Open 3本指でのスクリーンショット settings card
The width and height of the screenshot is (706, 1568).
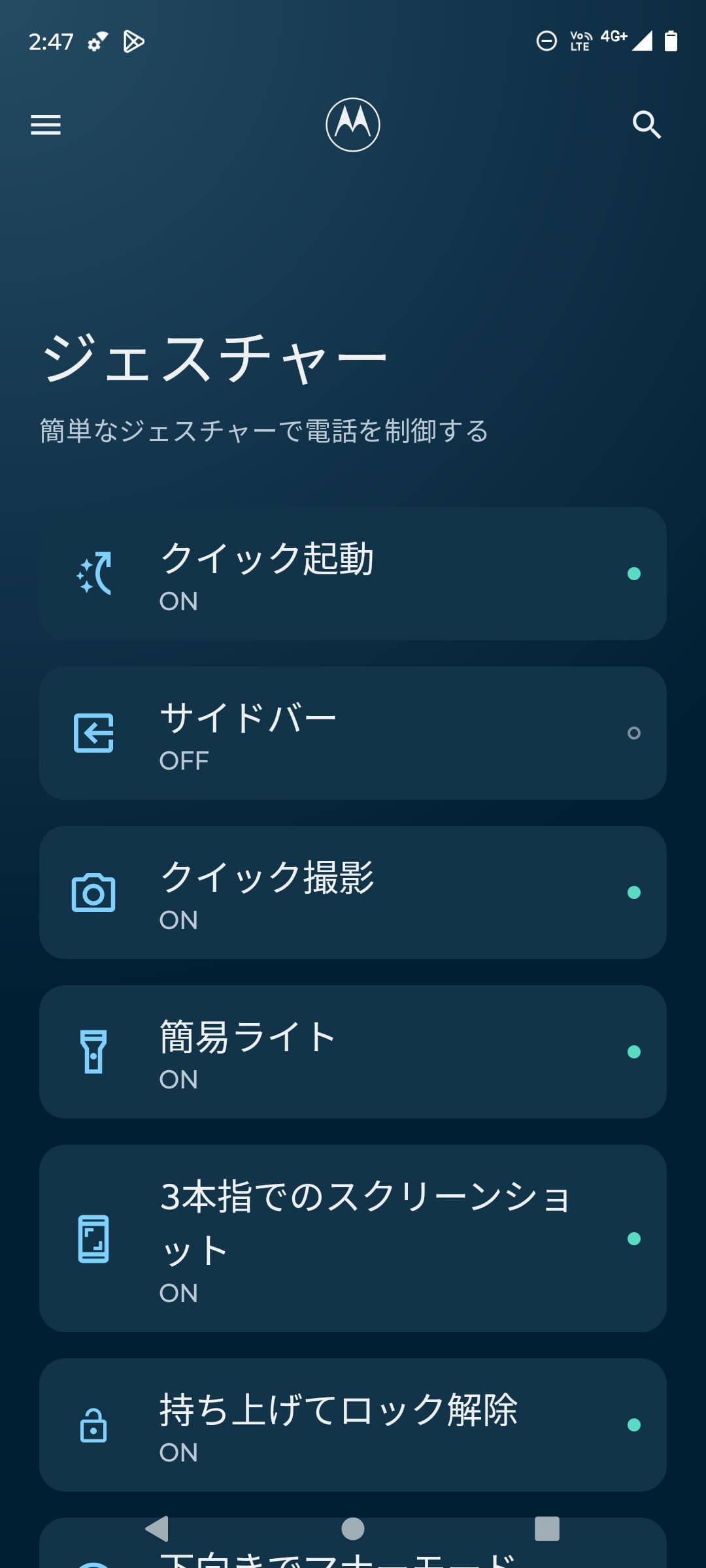point(353,1240)
